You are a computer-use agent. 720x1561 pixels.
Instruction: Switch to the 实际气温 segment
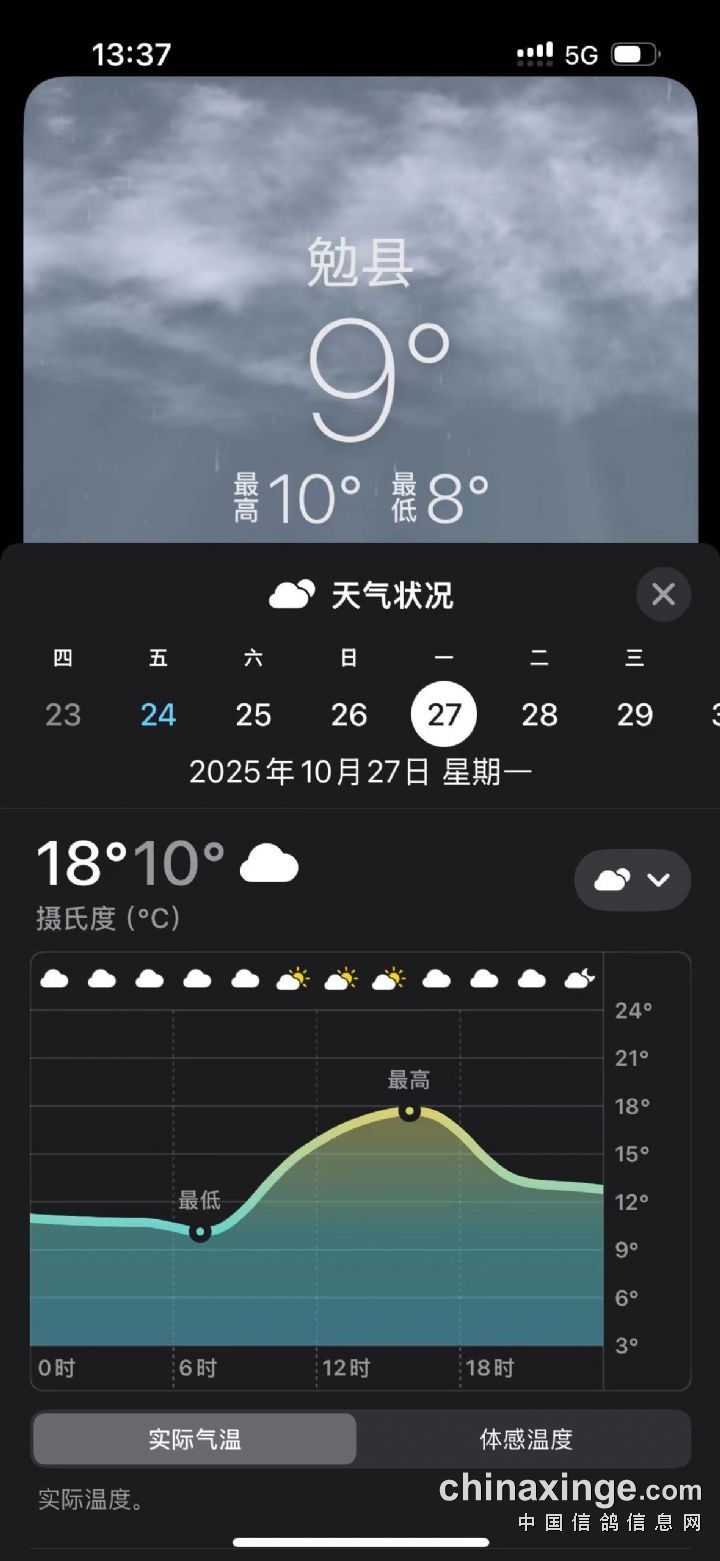point(195,1439)
